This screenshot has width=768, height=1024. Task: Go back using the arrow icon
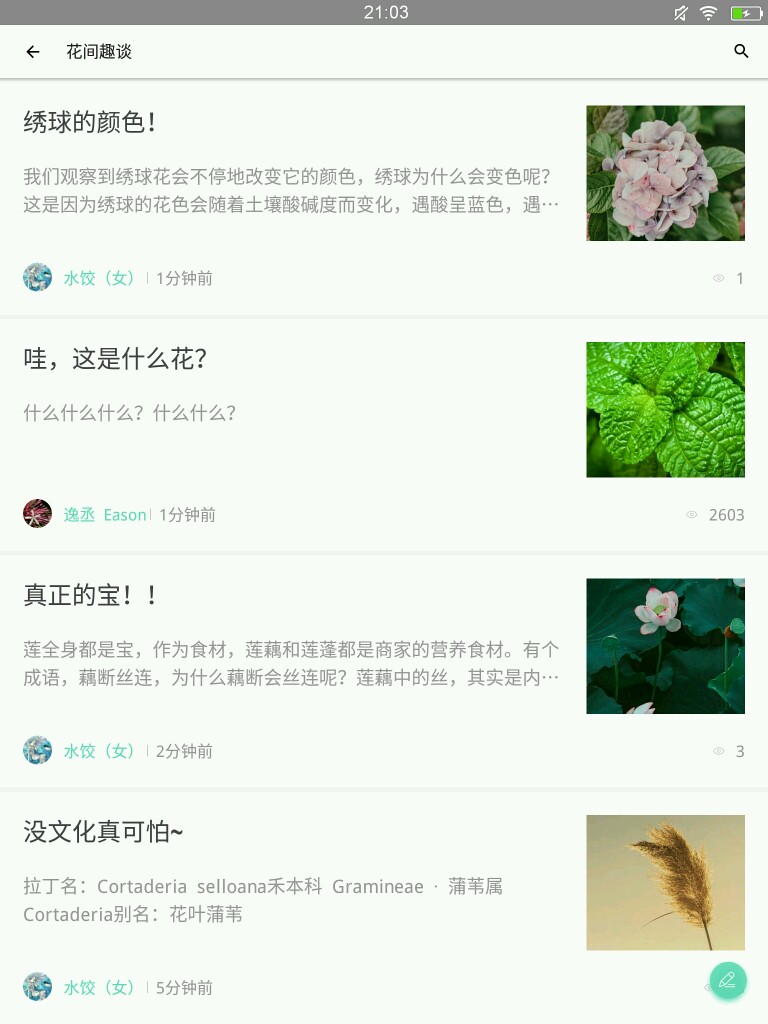click(33, 52)
